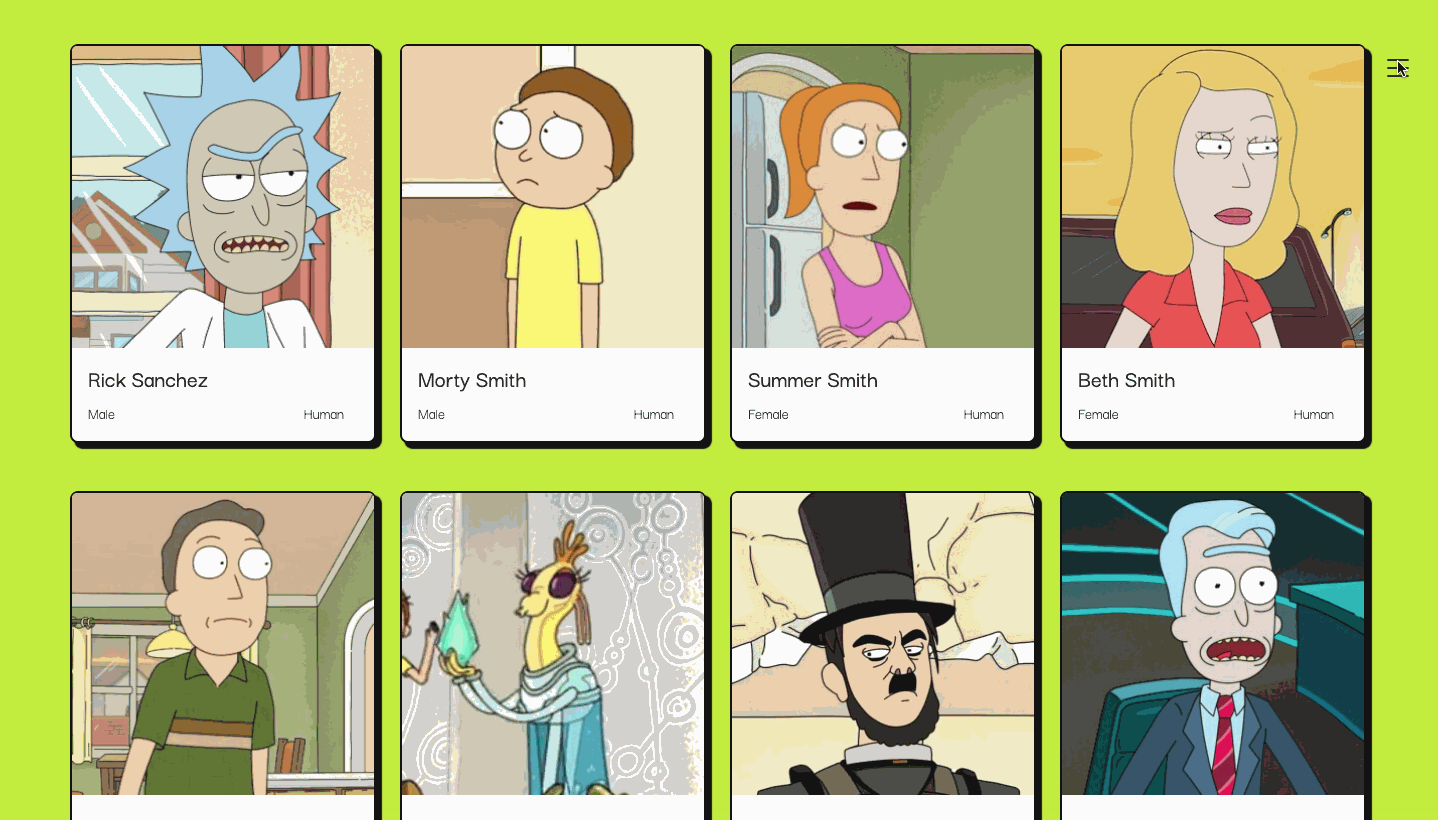Screen dimensions: 1438x820
Task: Open the Morty Smith character card
Action: (553, 243)
